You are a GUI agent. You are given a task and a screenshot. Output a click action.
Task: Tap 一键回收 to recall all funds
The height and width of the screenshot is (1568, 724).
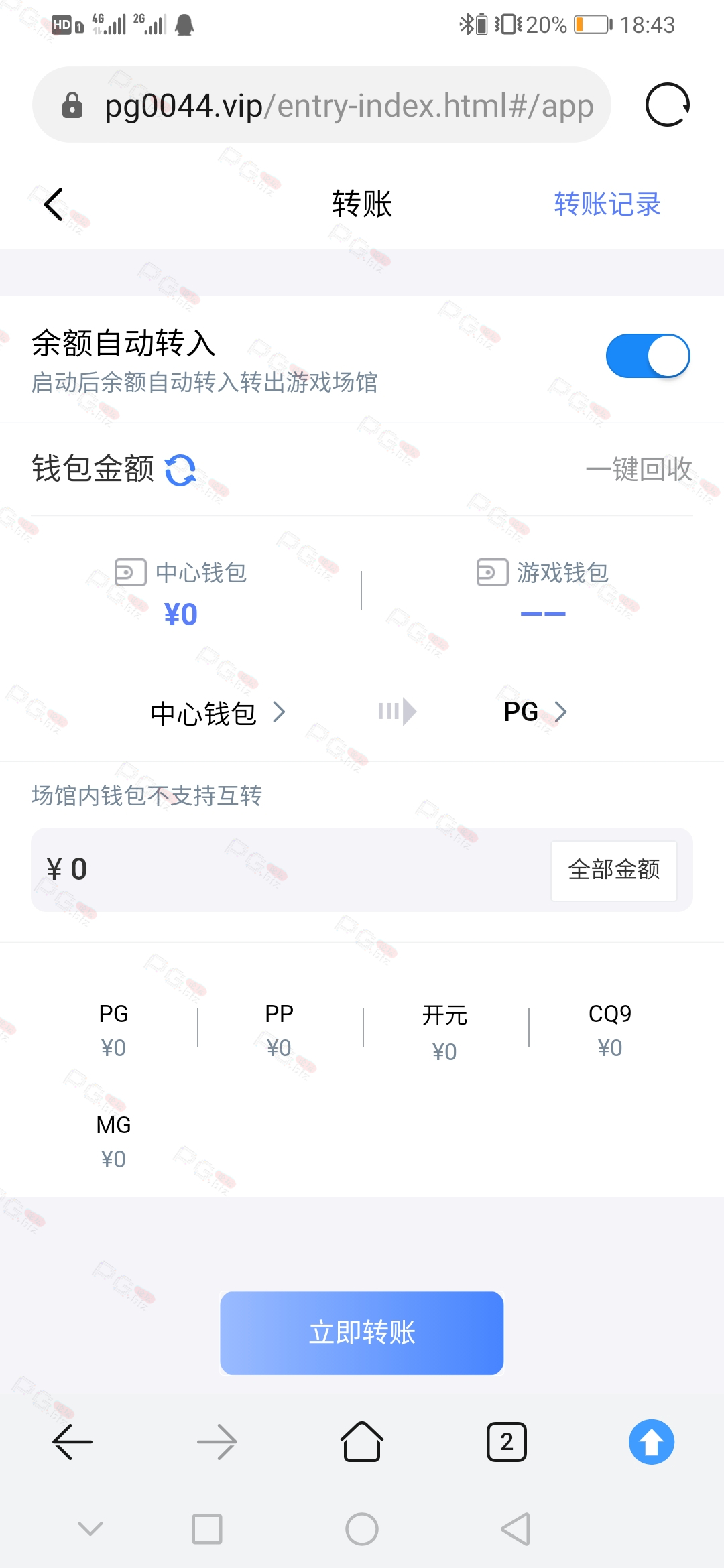639,469
